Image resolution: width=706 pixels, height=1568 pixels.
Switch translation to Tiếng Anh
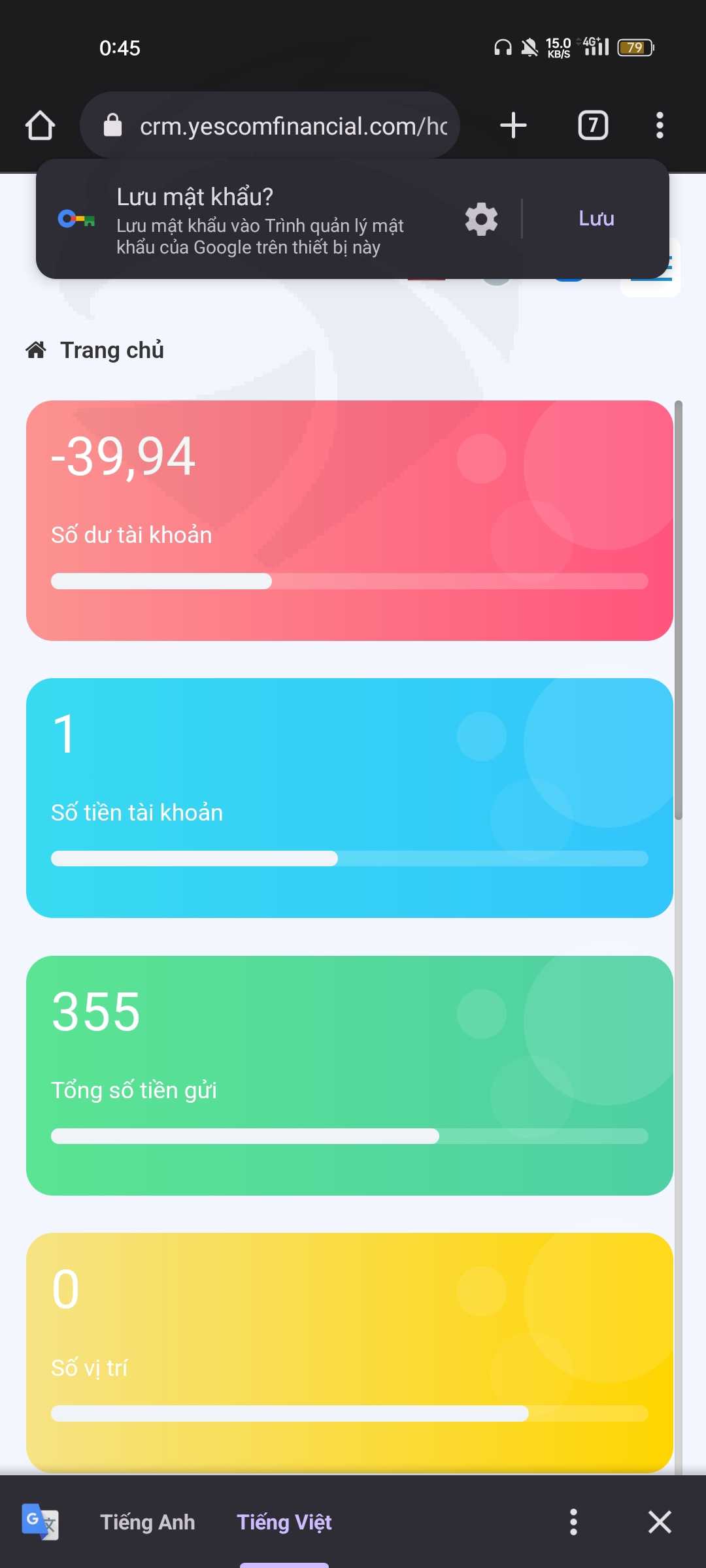coord(148,1522)
